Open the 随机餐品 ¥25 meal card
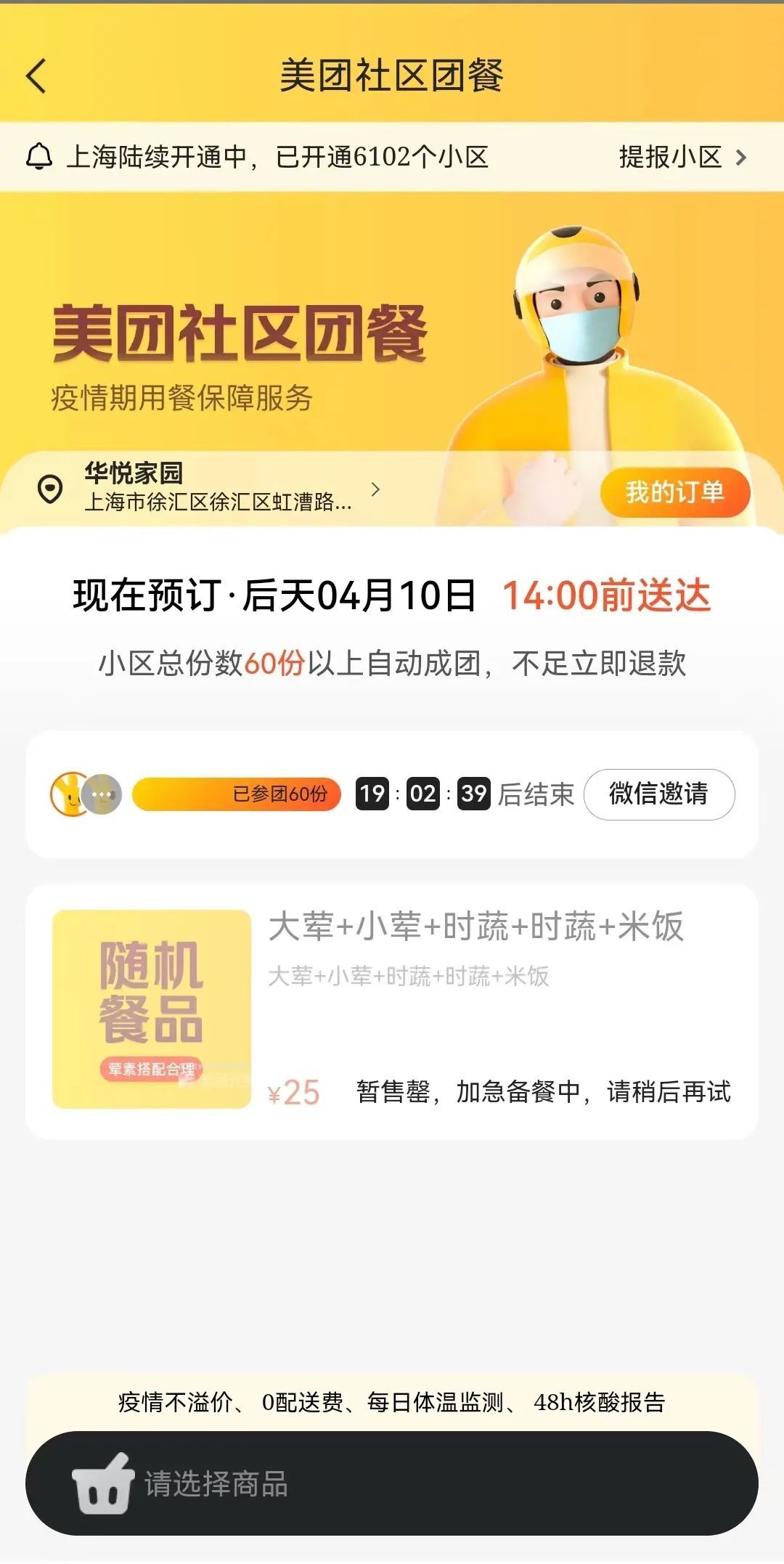The height and width of the screenshot is (1564, 784). pyautogui.click(x=392, y=1011)
